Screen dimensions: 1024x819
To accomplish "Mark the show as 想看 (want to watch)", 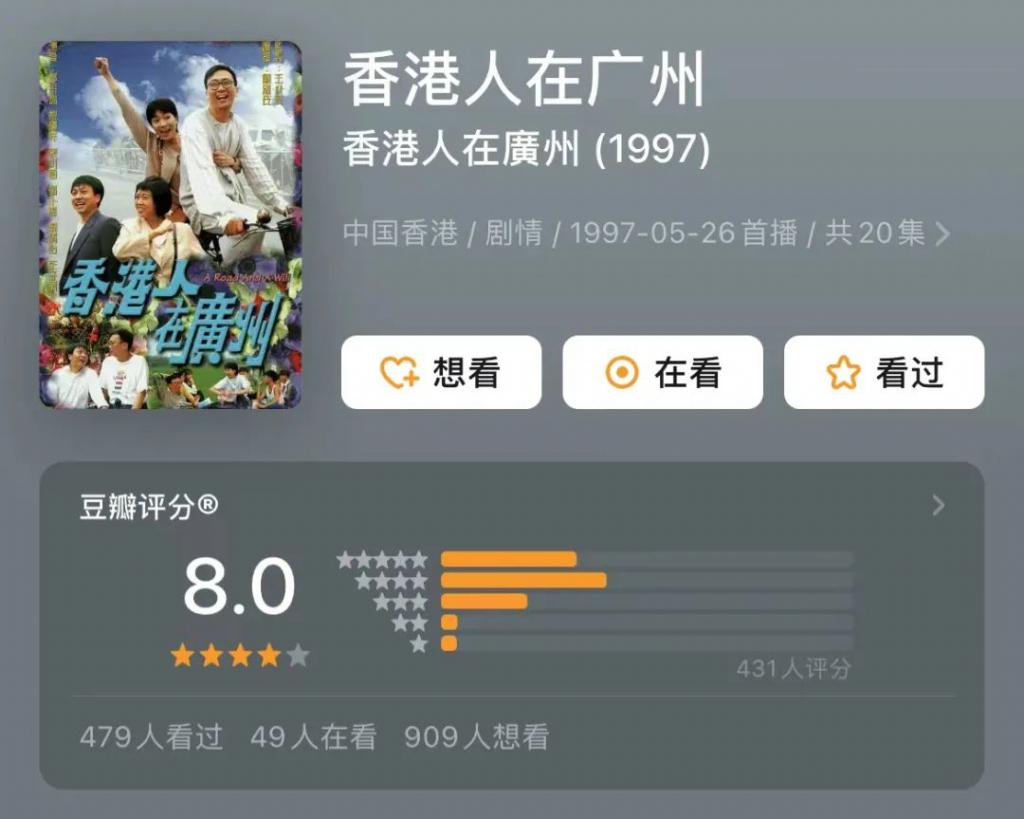I will click(441, 373).
